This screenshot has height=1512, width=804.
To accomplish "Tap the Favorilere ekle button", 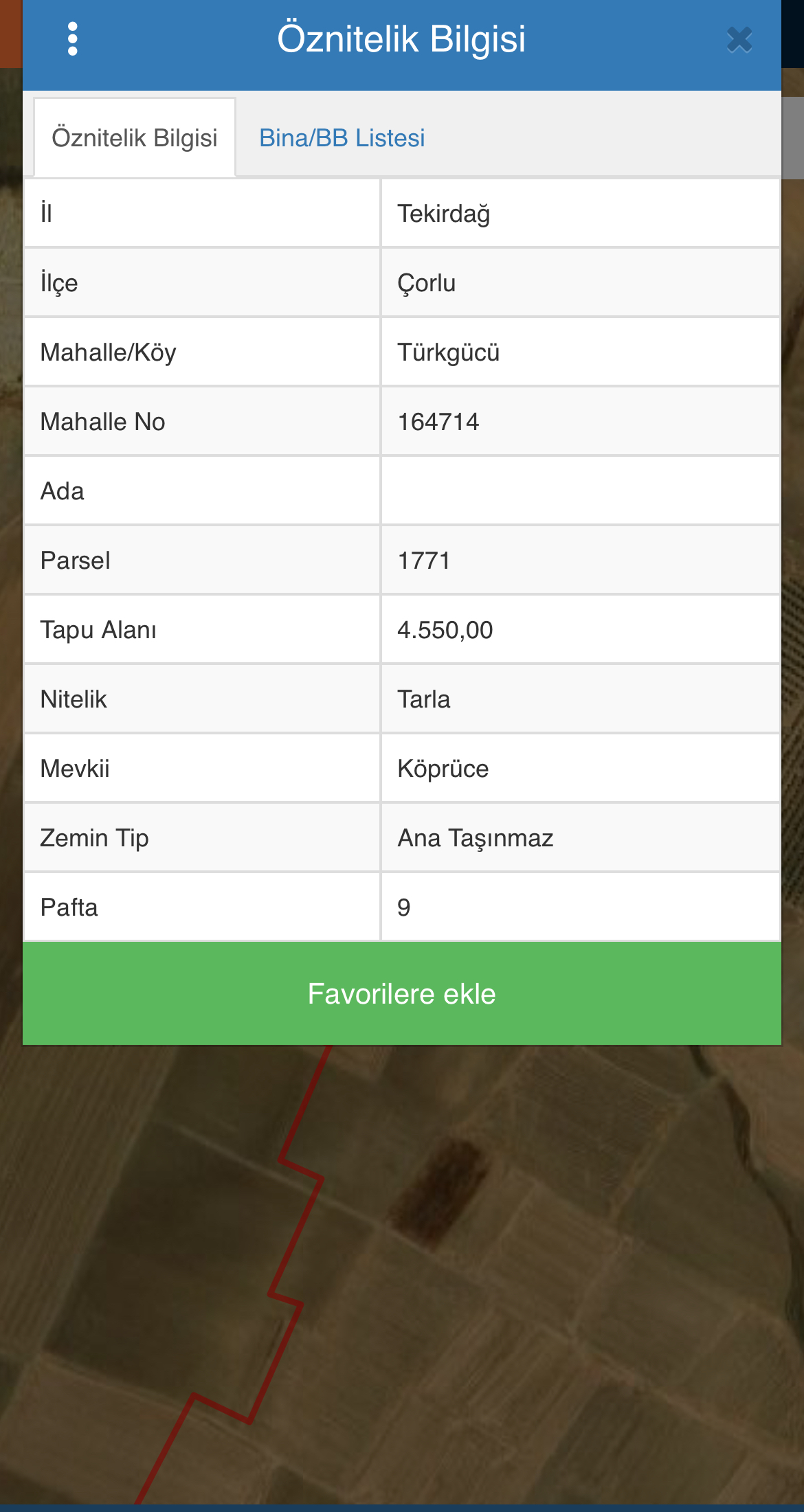I will point(402,993).
